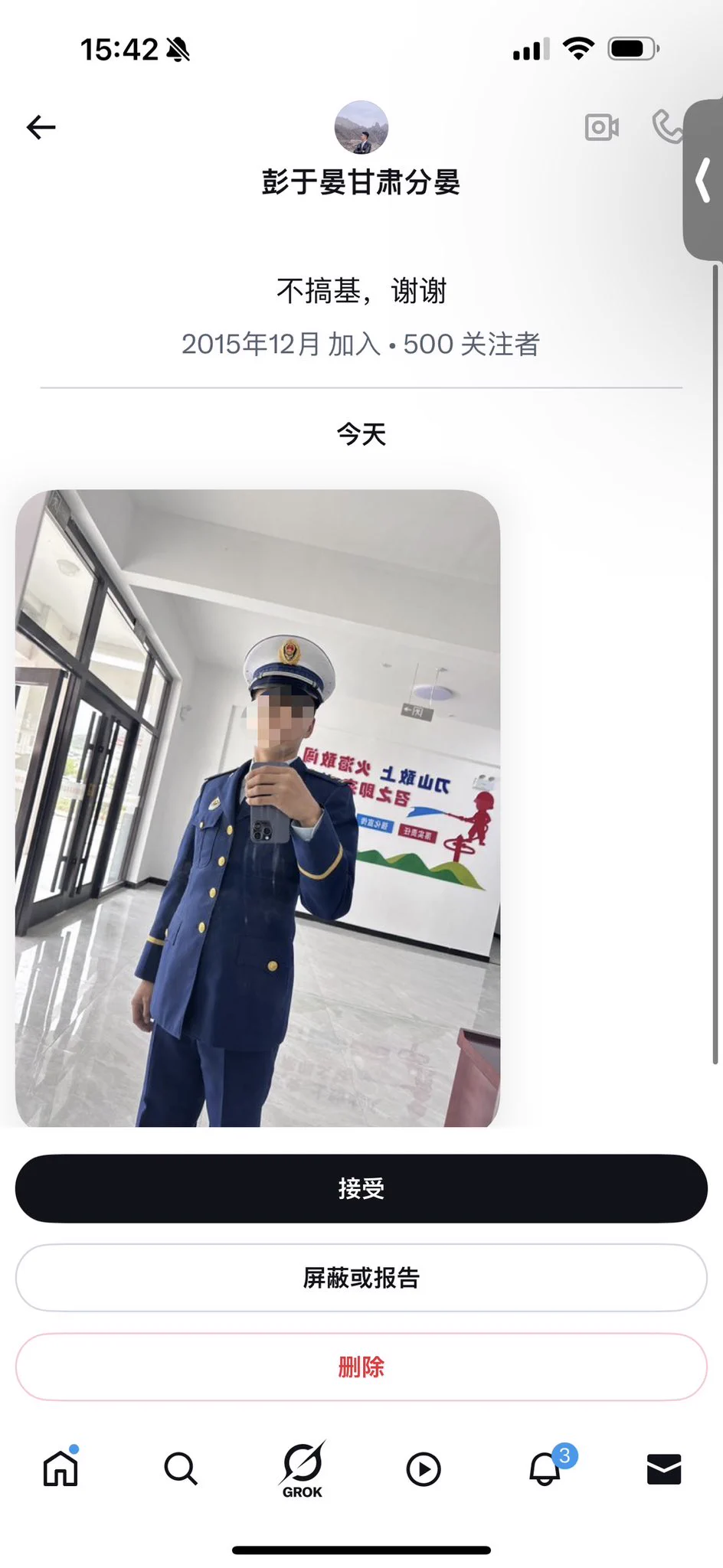Screen dimensions: 723x1568
Task: Tap 屏蔽或报告 to block or report
Action: [361, 1278]
